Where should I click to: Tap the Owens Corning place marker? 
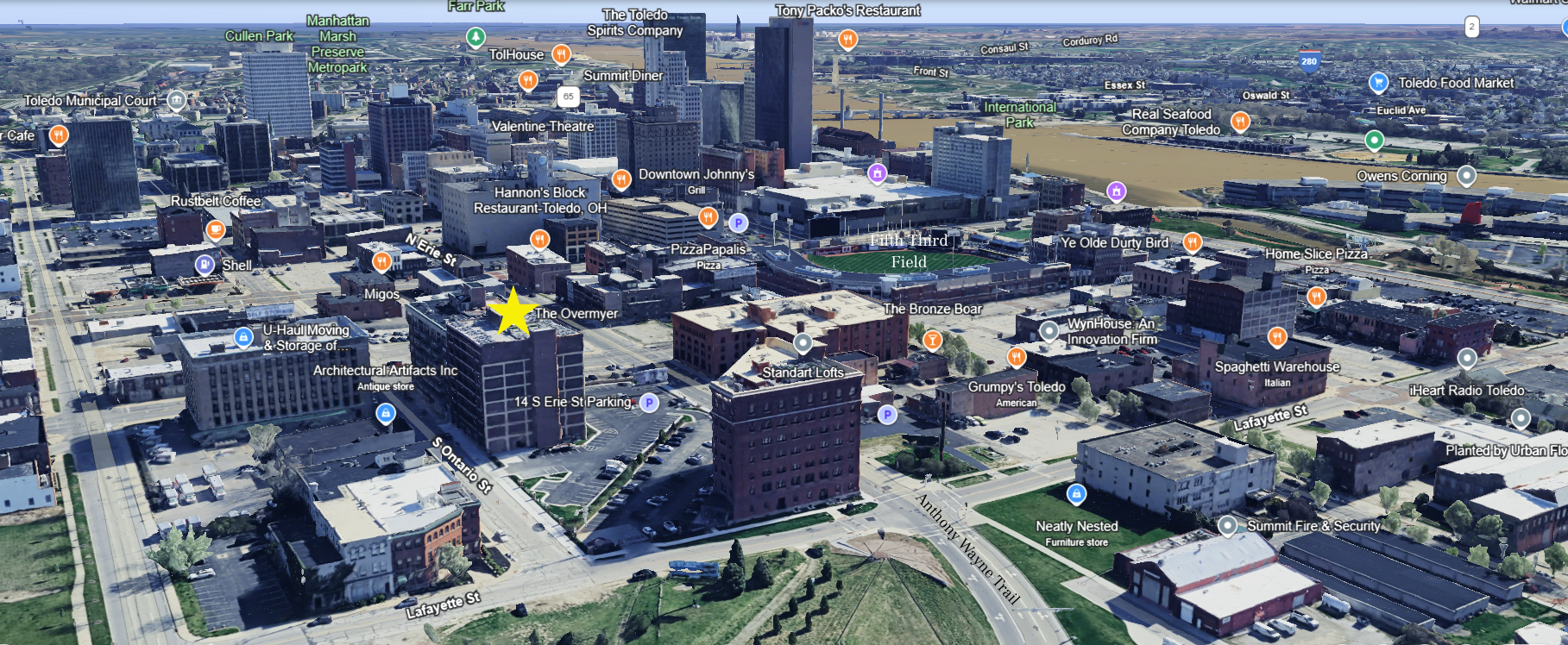pyautogui.click(x=1466, y=176)
